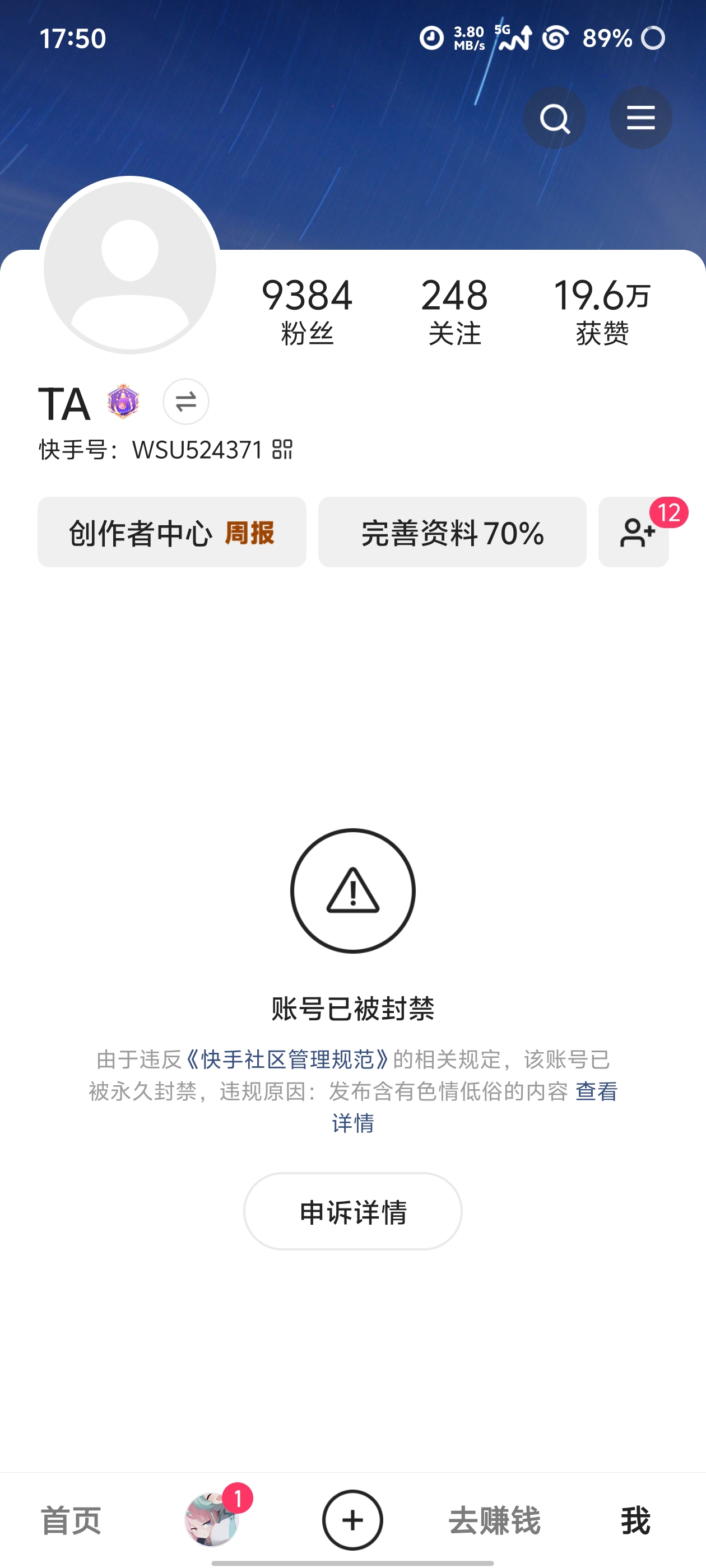Select the 我 tab
The image size is (706, 1568).
point(635,1520)
